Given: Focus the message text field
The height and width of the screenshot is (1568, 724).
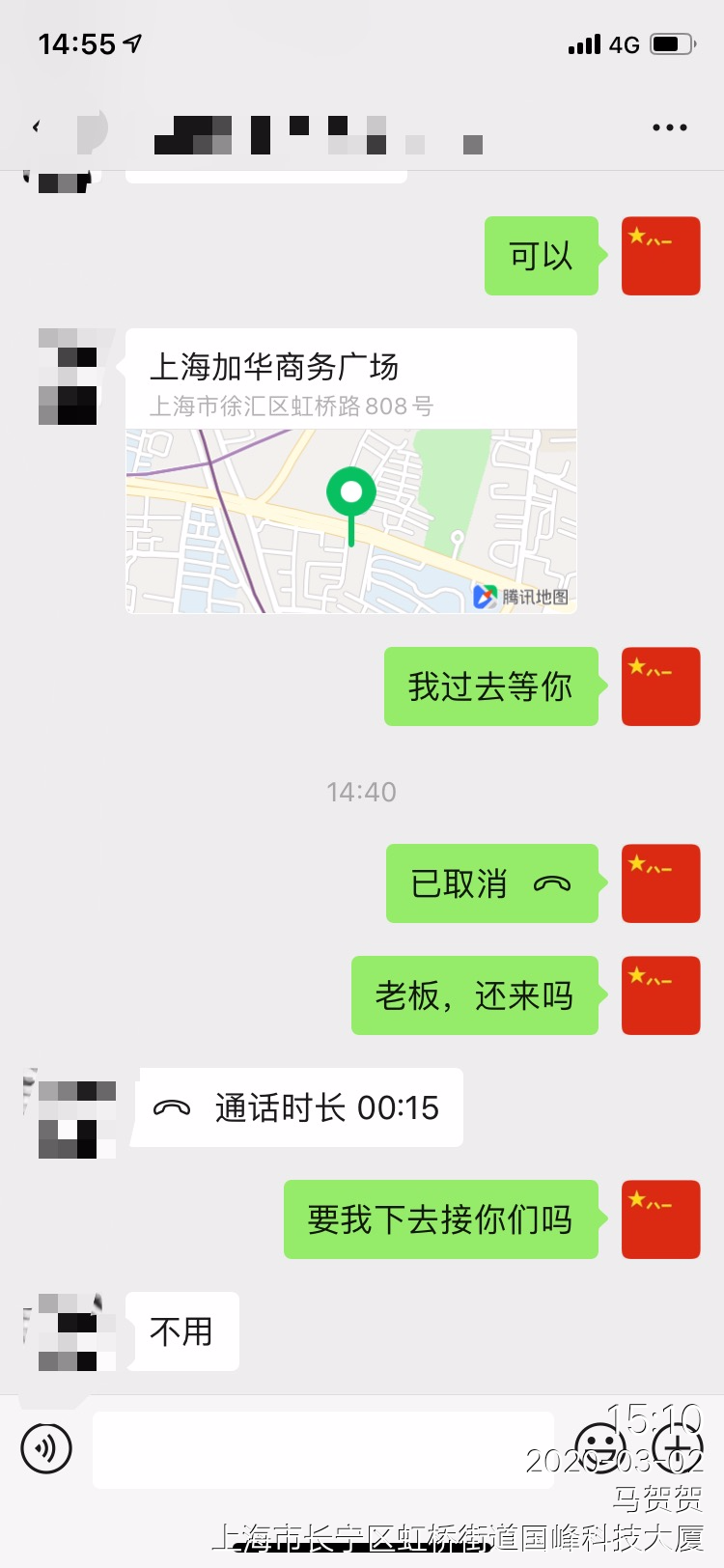Looking at the screenshot, I should 323,1449.
